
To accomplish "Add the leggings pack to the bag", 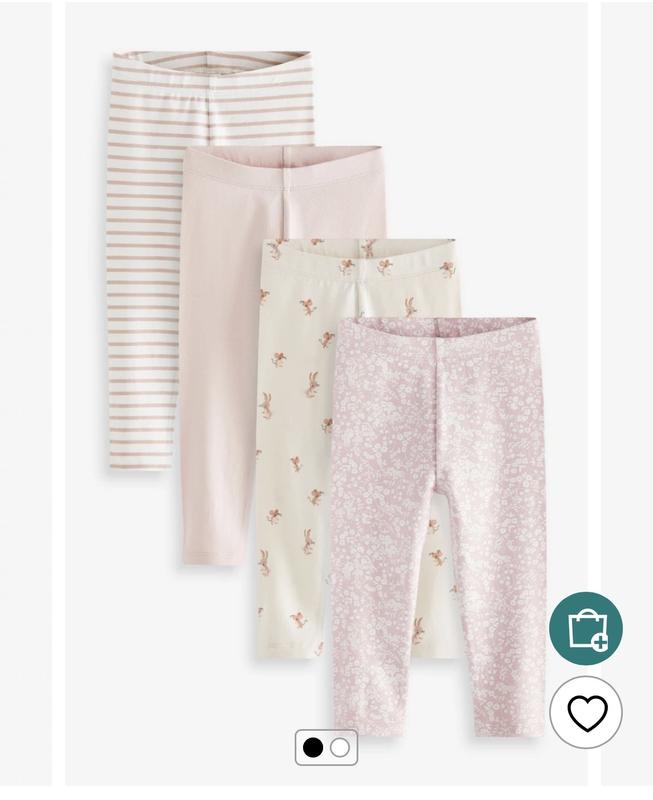I will pyautogui.click(x=586, y=628).
